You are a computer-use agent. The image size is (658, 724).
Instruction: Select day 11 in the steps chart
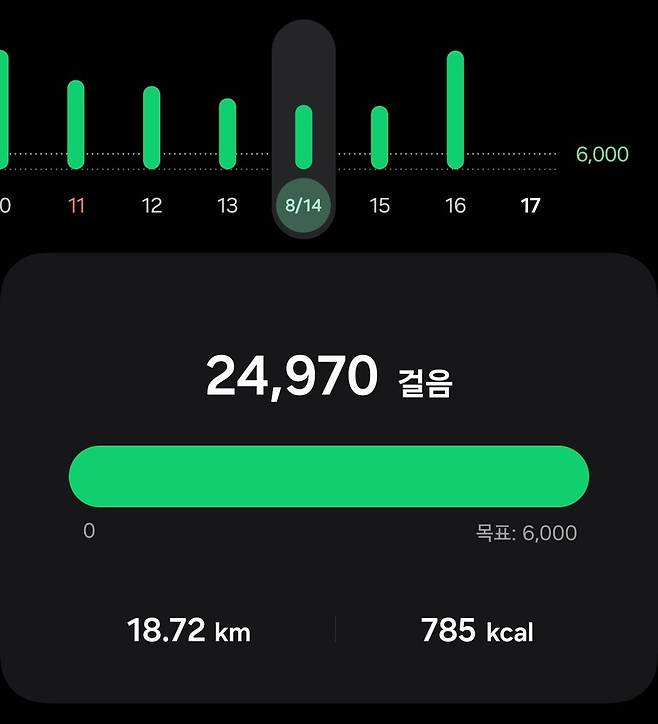[x=76, y=205]
